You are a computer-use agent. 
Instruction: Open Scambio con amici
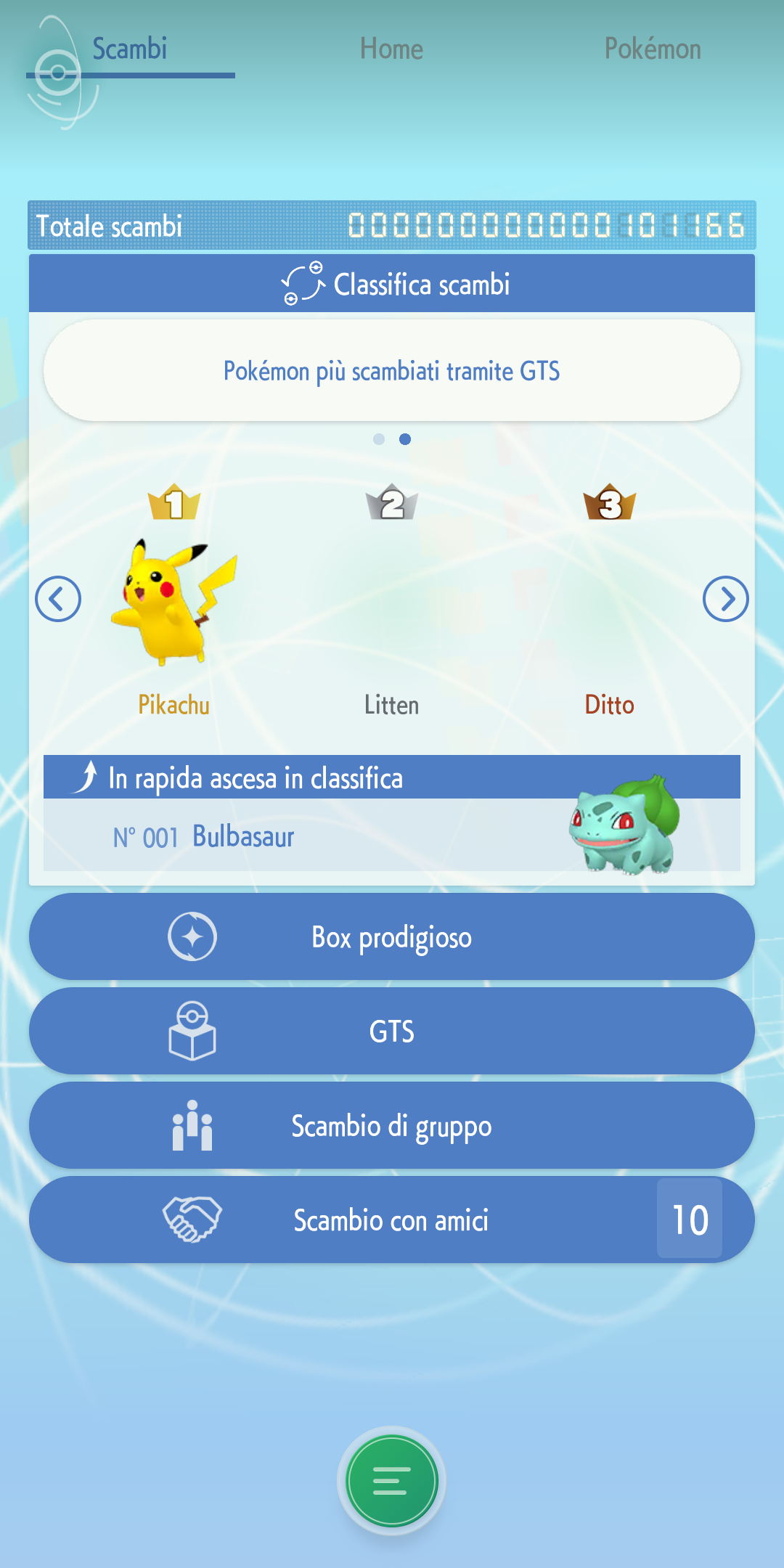392,1220
